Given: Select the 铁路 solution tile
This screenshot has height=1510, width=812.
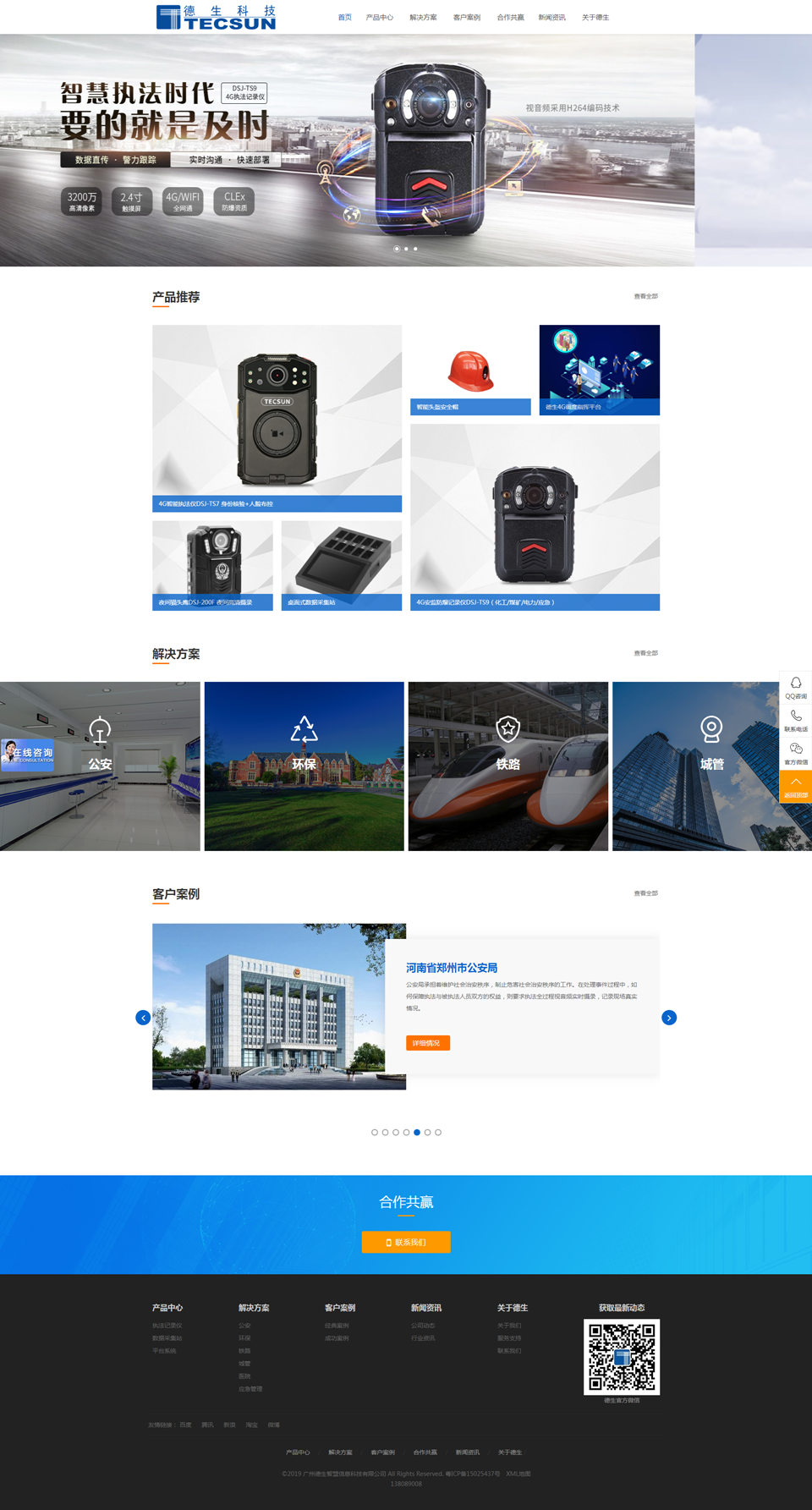Looking at the screenshot, I should click(x=507, y=766).
